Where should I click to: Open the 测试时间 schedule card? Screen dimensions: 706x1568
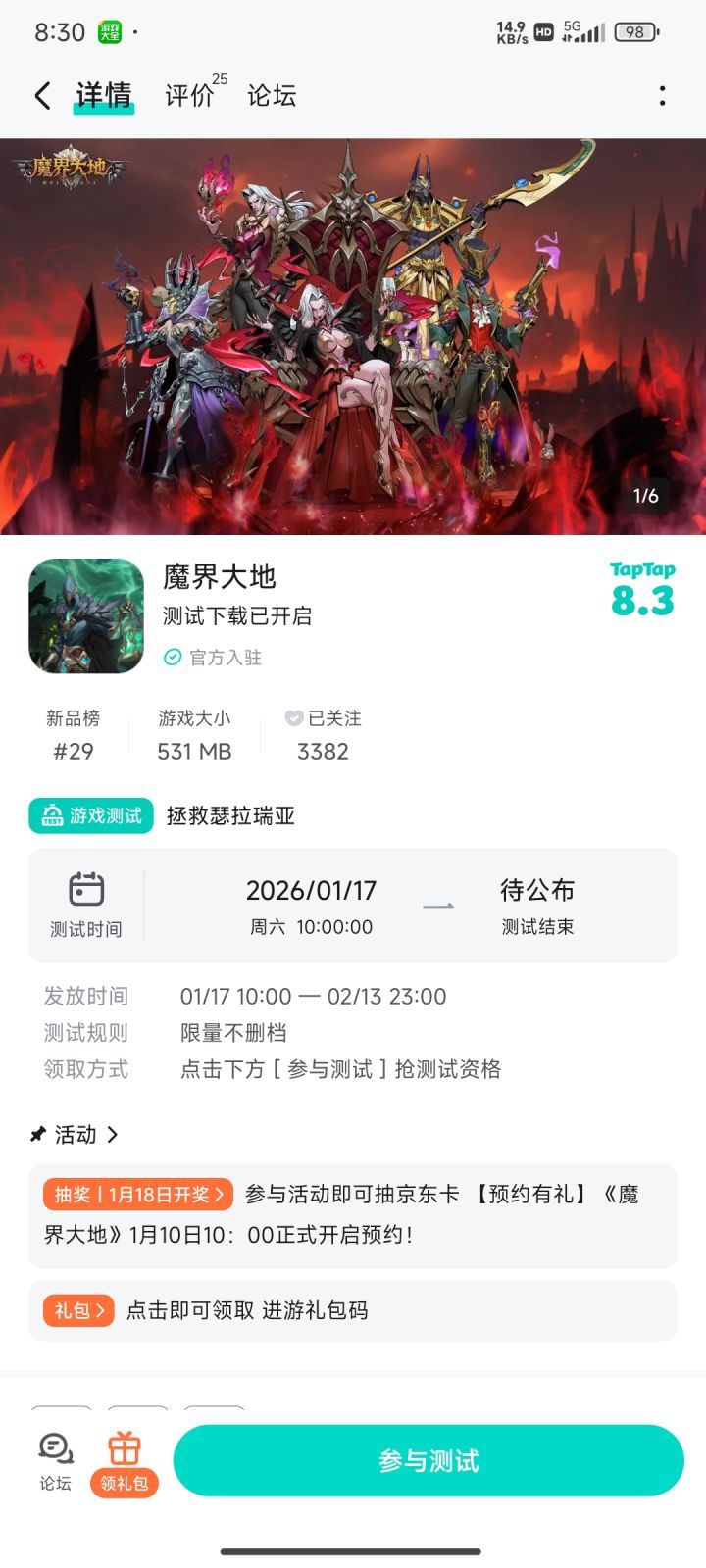coord(353,906)
